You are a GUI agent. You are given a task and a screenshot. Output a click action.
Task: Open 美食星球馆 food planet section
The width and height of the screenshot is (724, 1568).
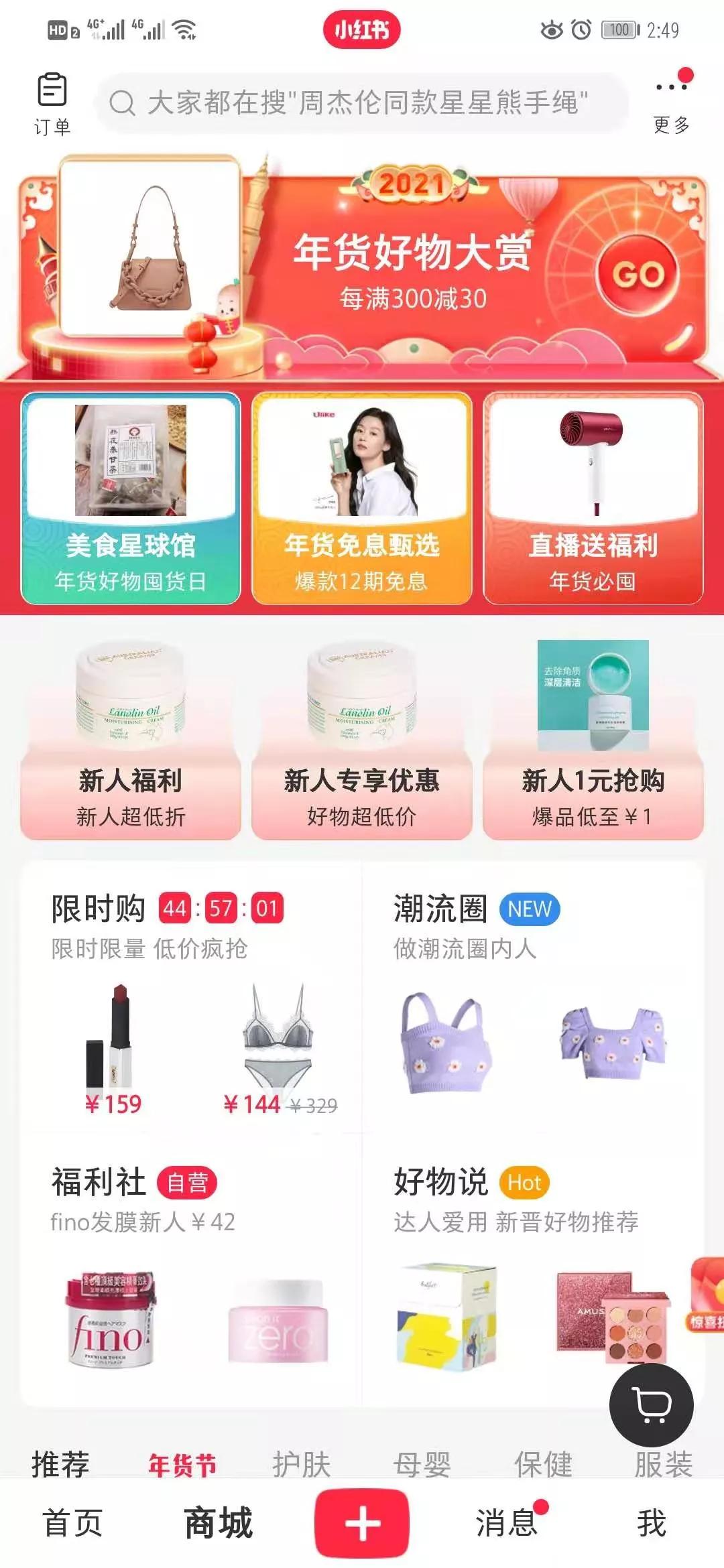point(131,499)
